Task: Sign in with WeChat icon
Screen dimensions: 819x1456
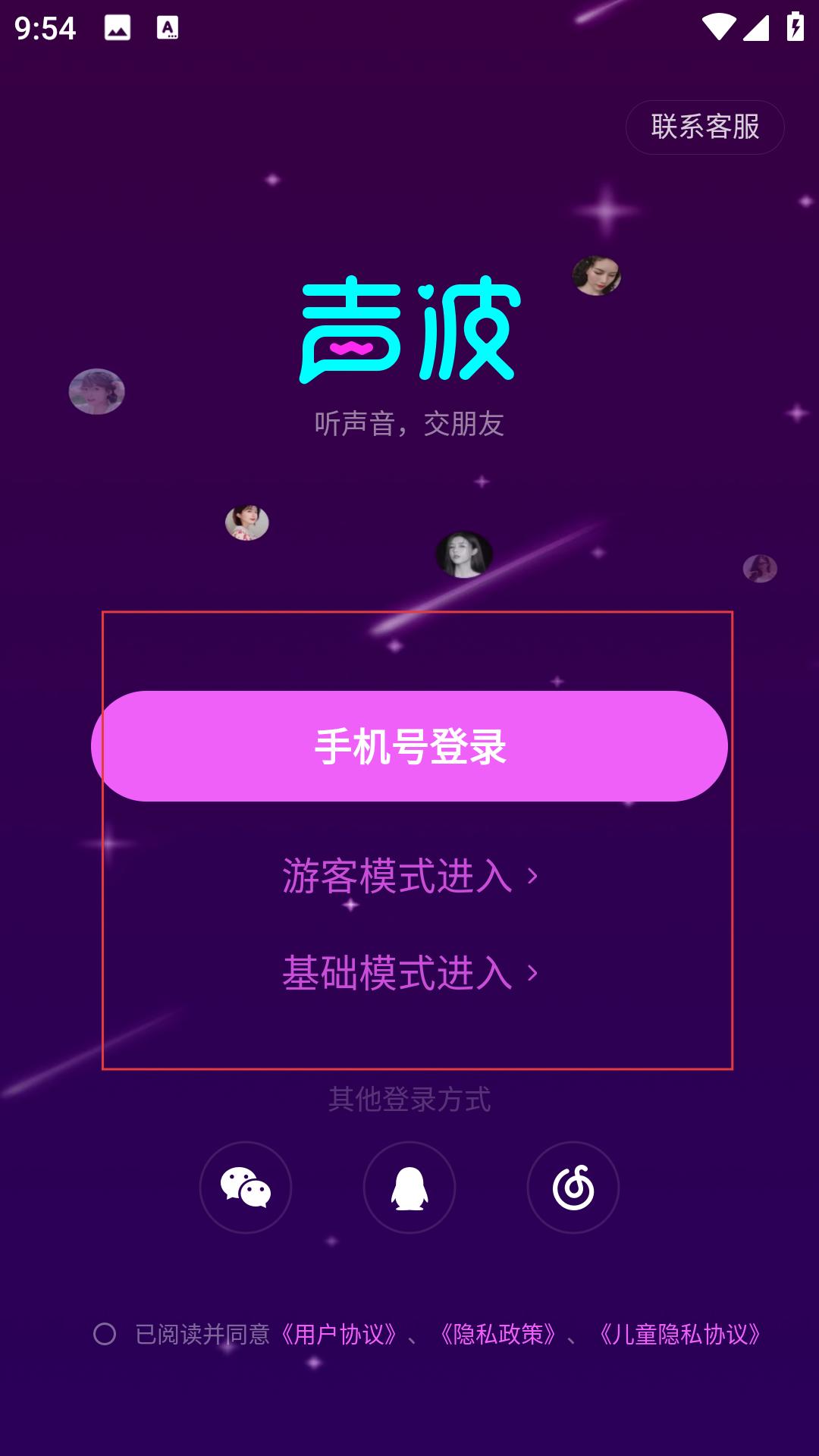Action: [x=246, y=1188]
